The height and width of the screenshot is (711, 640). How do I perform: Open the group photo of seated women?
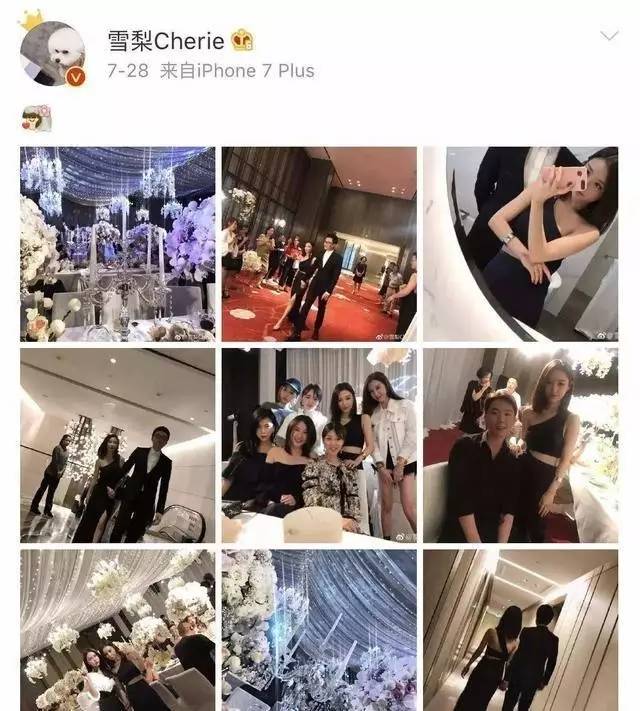click(x=319, y=445)
